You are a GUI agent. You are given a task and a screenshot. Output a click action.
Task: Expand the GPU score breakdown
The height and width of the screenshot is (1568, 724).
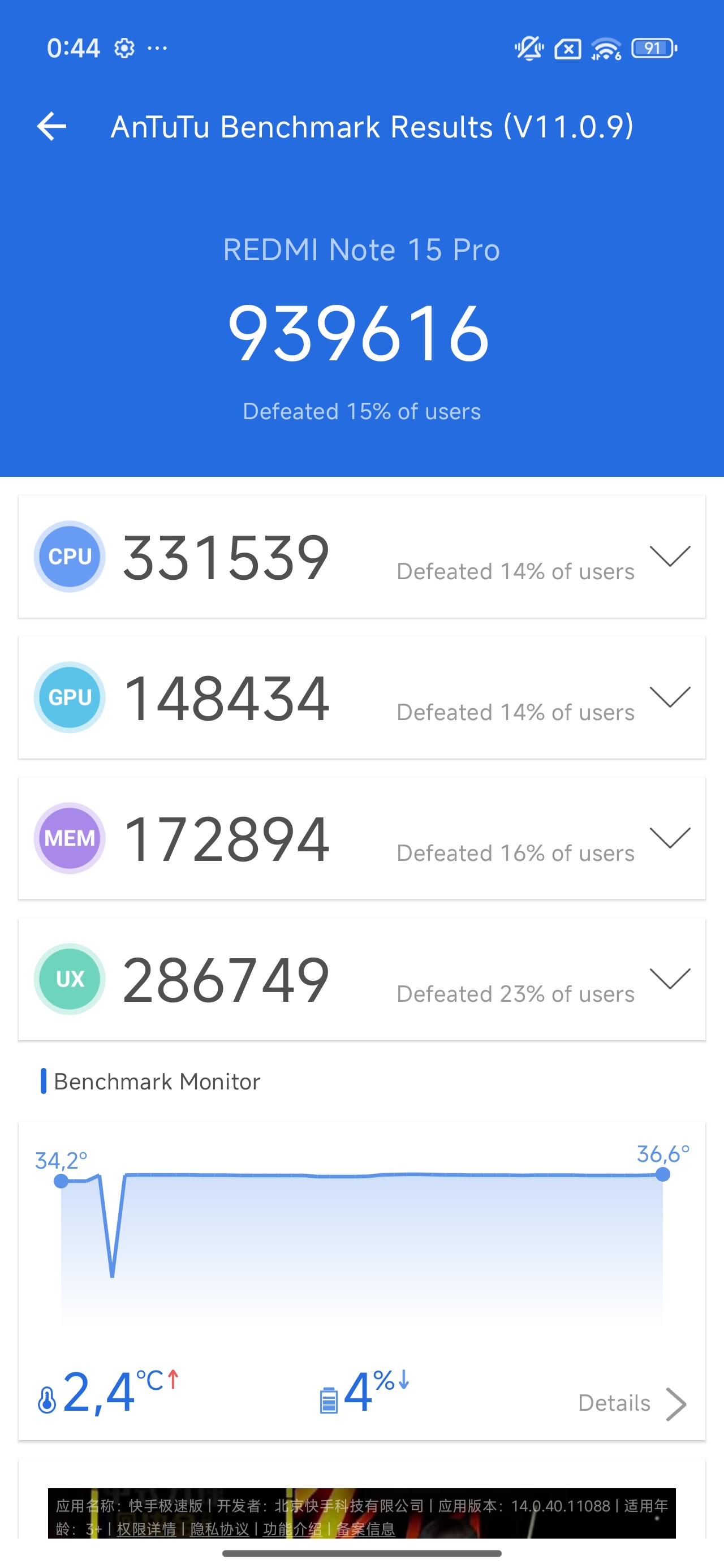(x=670, y=697)
